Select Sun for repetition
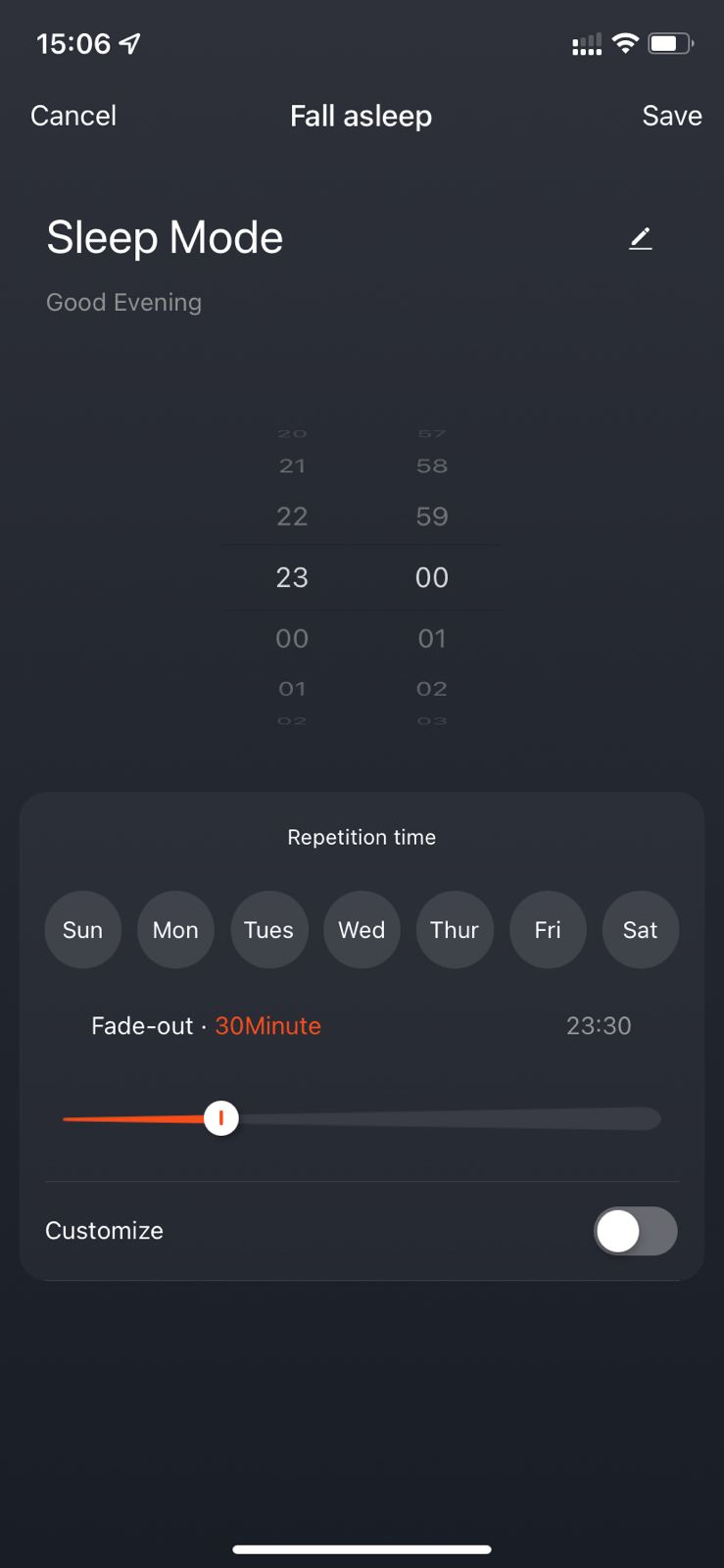Viewport: 724px width, 1568px height. click(x=82, y=930)
